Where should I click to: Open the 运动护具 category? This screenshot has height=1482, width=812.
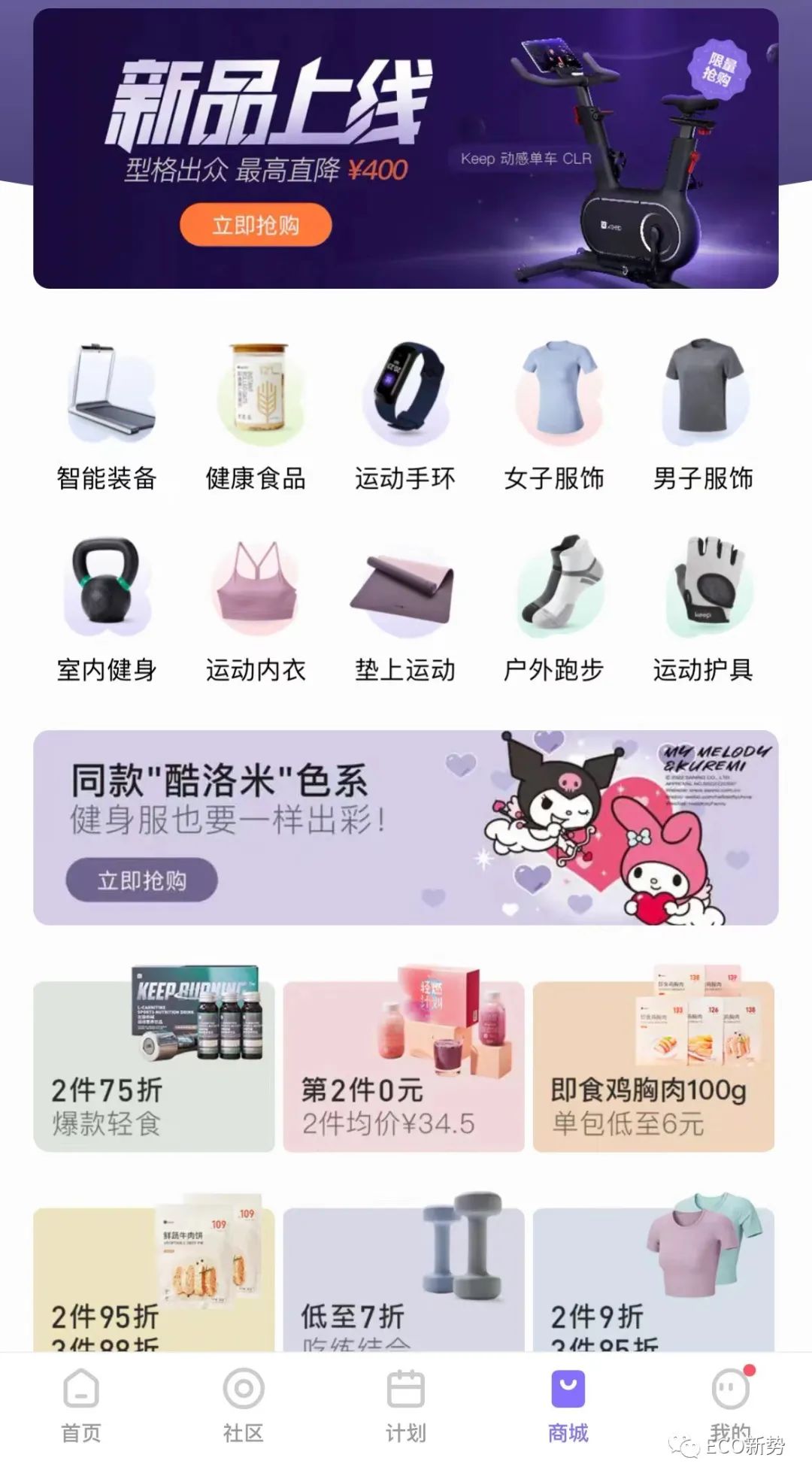[703, 605]
